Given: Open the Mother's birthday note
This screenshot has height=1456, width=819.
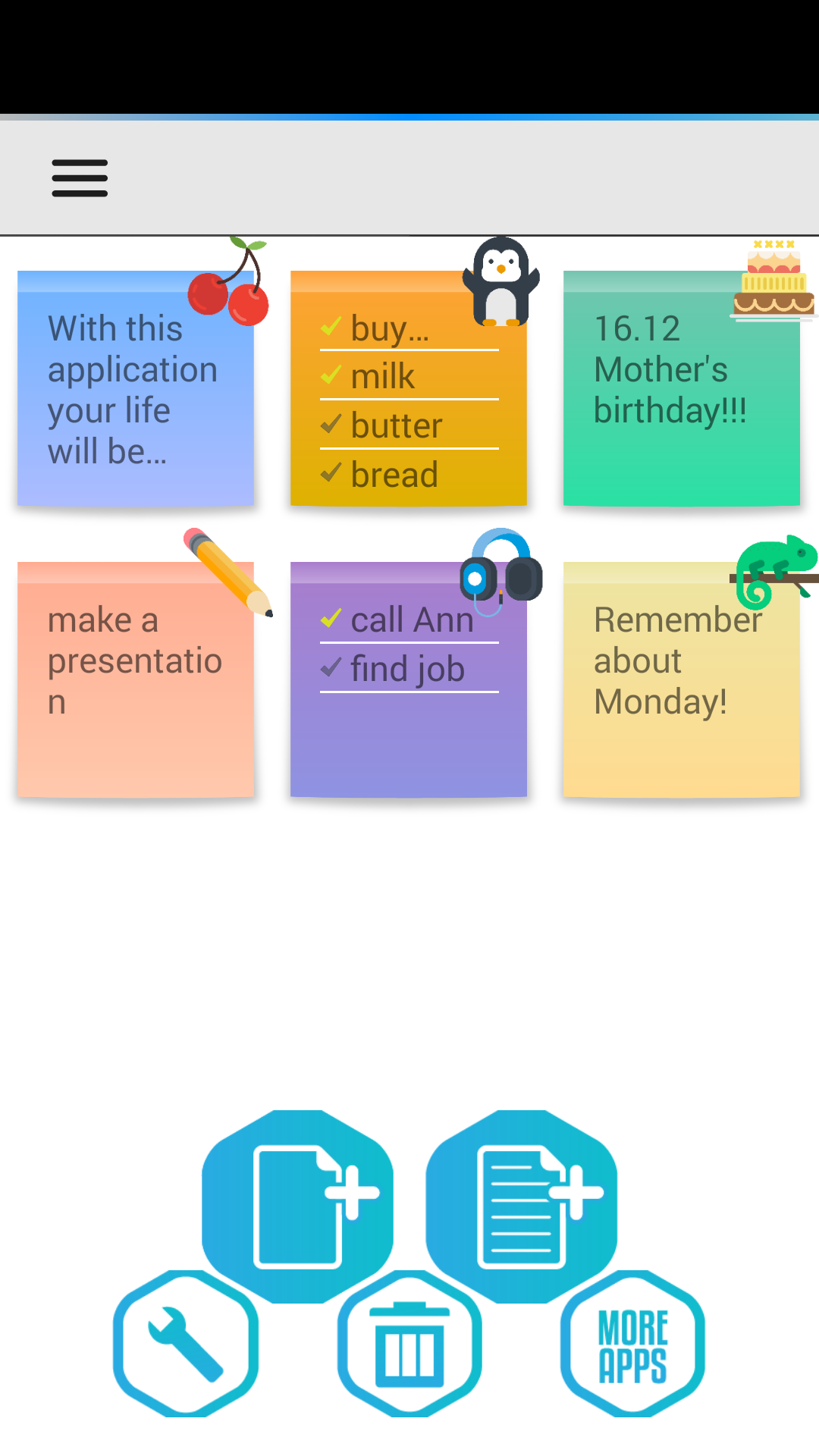Looking at the screenshot, I should pos(680,387).
